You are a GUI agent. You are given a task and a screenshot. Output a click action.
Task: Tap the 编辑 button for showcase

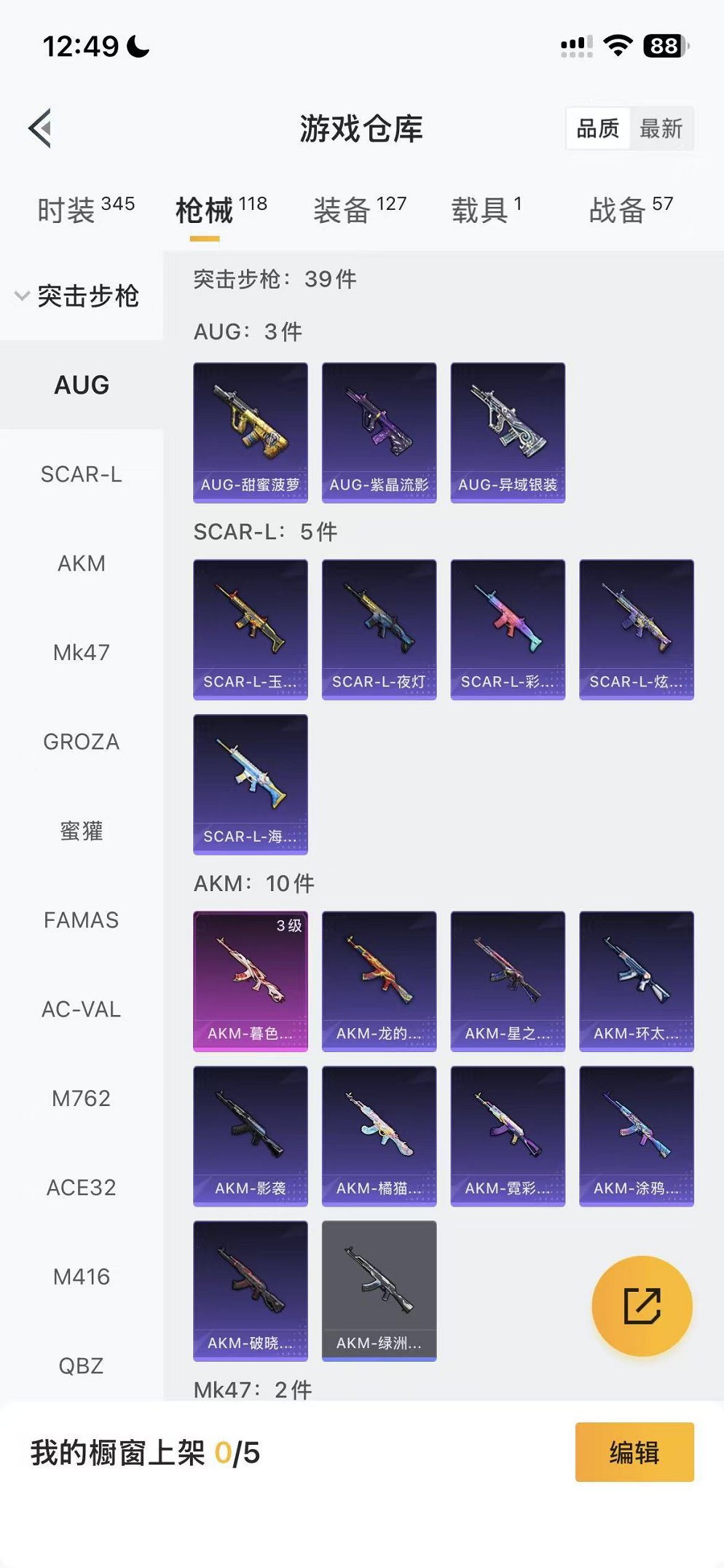point(634,1452)
